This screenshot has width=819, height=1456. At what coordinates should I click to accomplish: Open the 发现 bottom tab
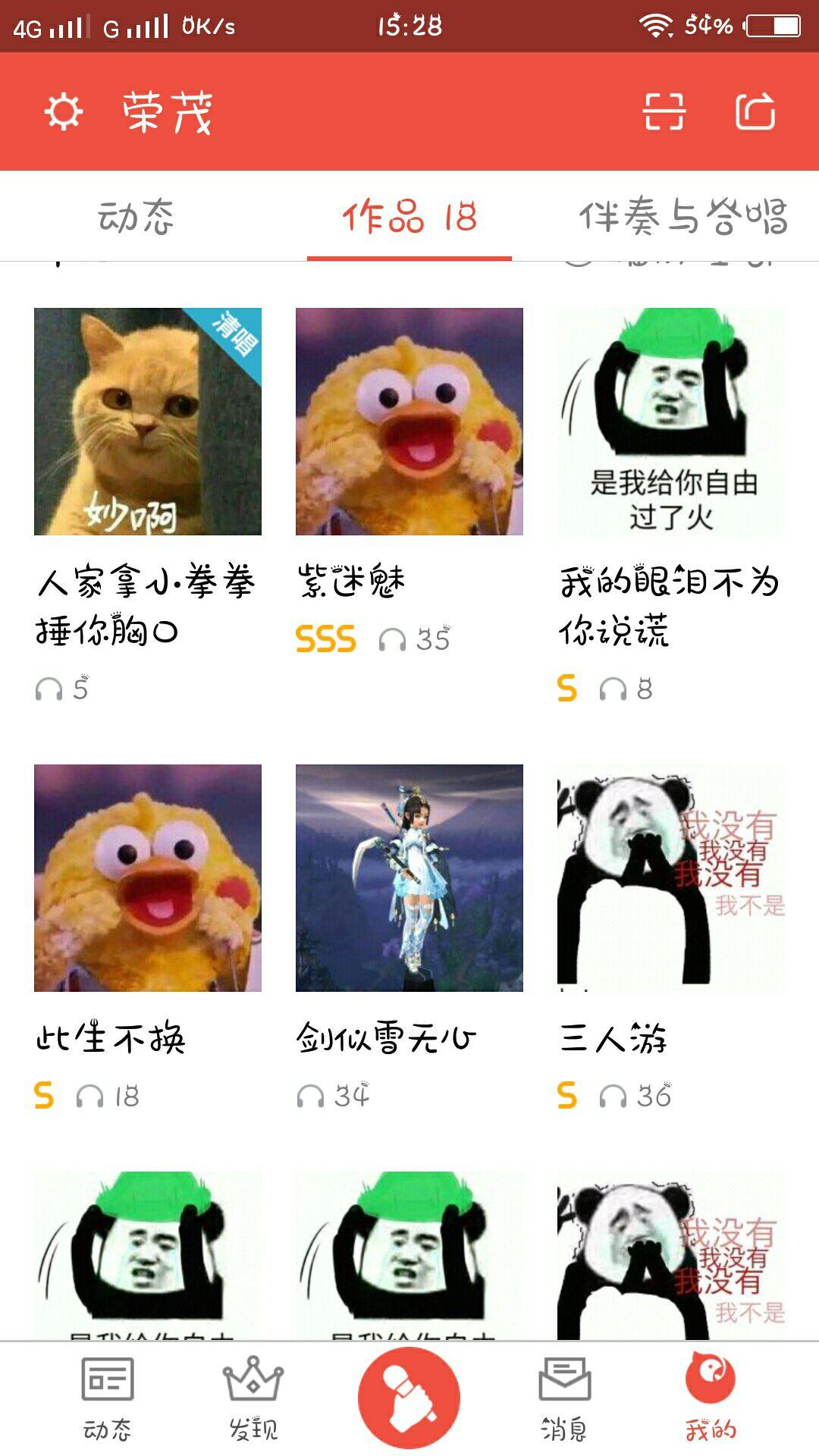[253, 1398]
